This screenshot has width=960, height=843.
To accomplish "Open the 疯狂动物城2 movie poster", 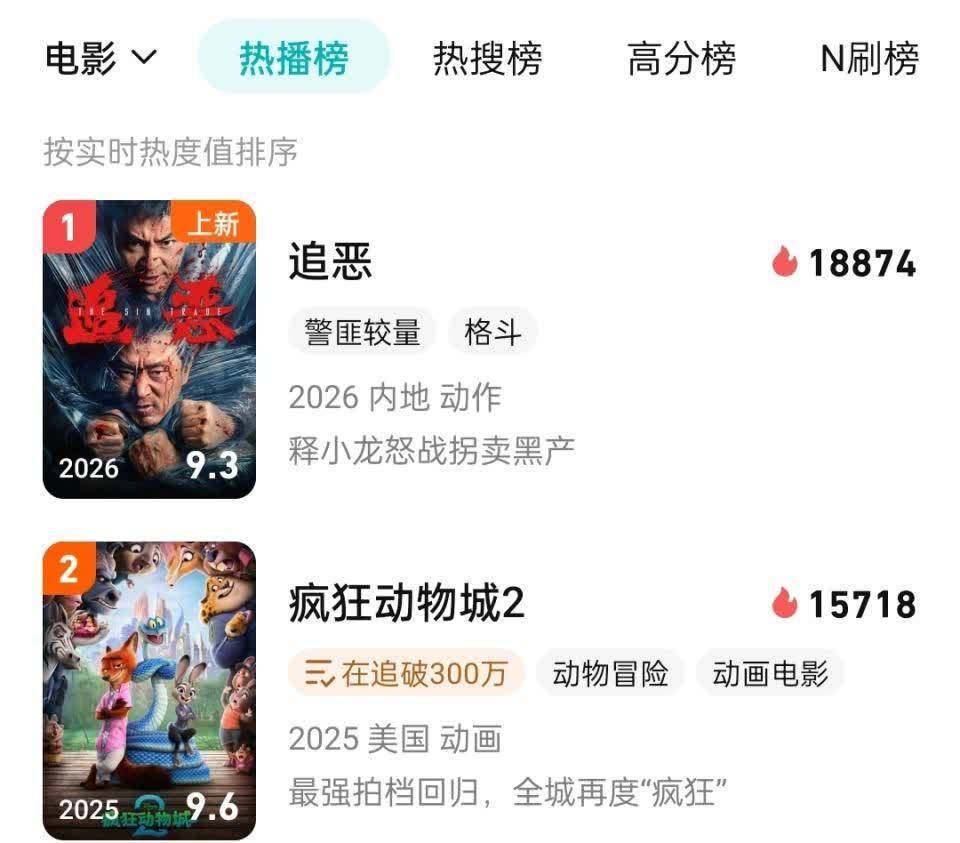I will click(x=149, y=690).
